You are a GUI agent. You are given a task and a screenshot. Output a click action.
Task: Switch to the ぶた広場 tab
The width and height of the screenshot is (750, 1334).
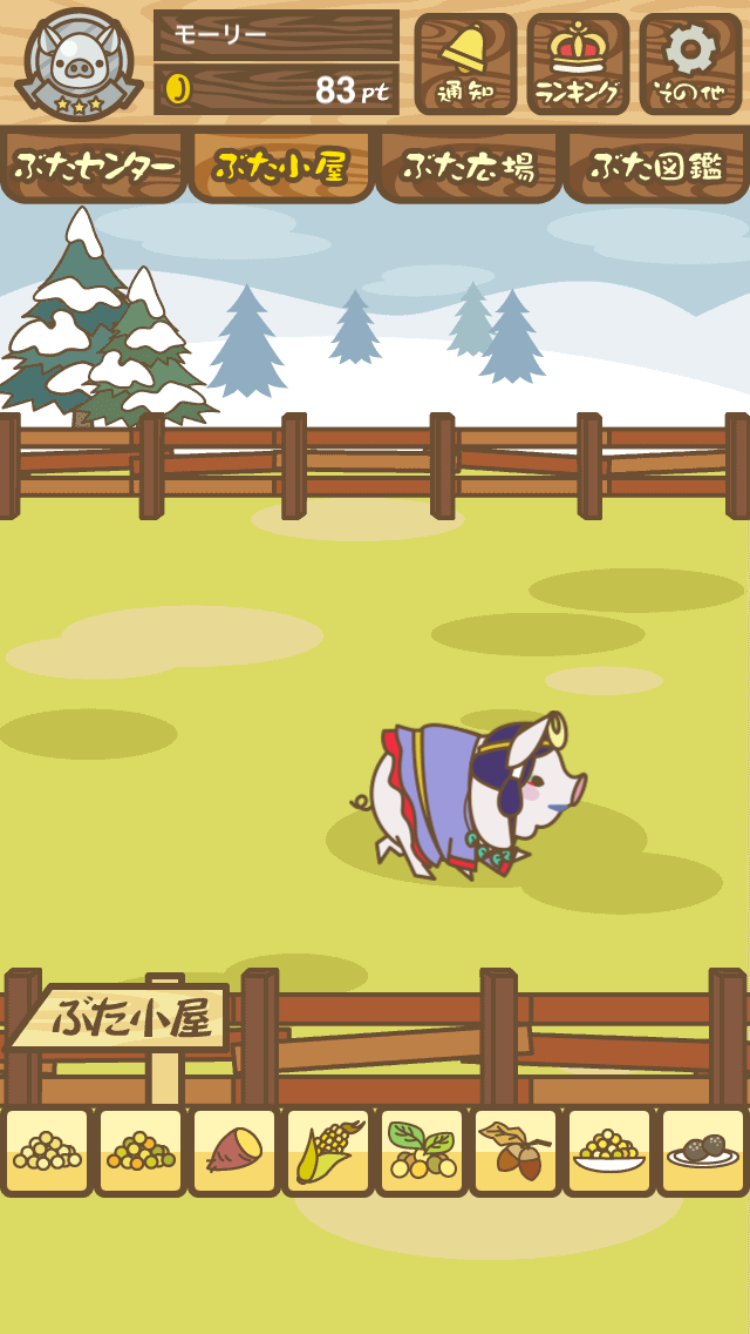468,167
